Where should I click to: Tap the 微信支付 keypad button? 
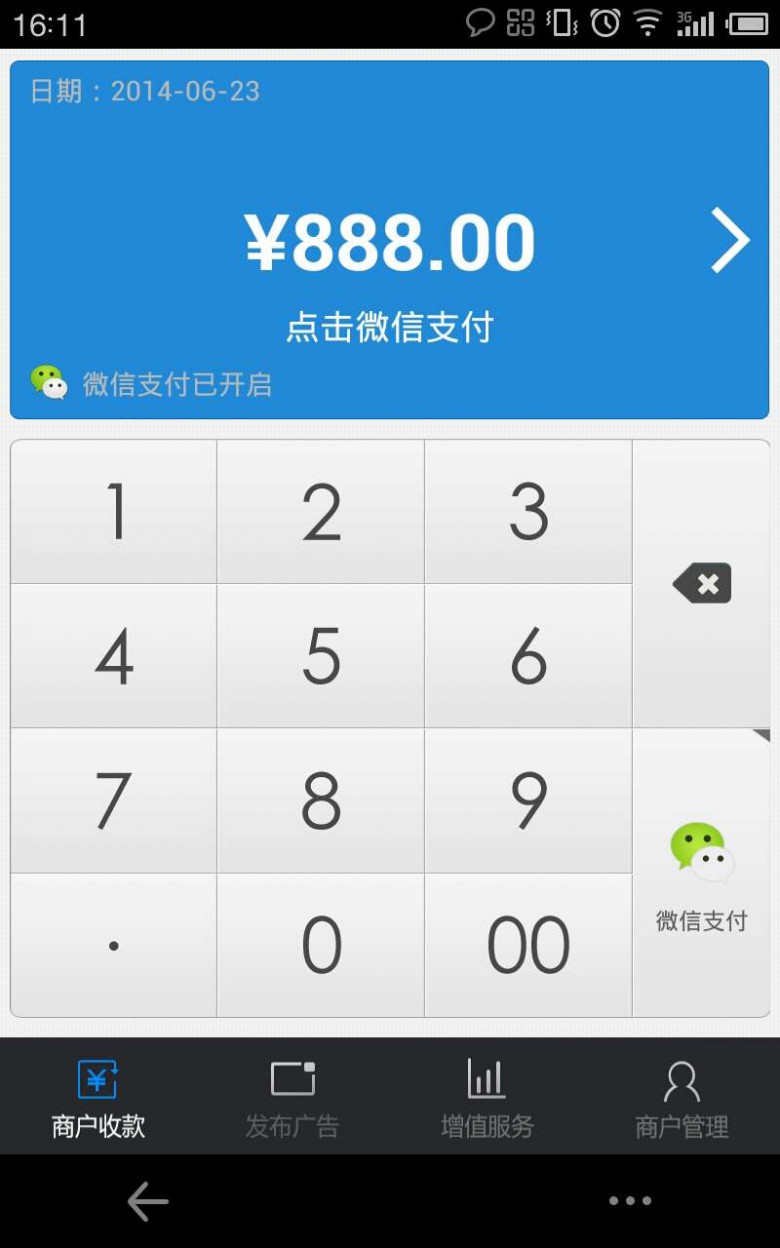pyautogui.click(x=702, y=873)
